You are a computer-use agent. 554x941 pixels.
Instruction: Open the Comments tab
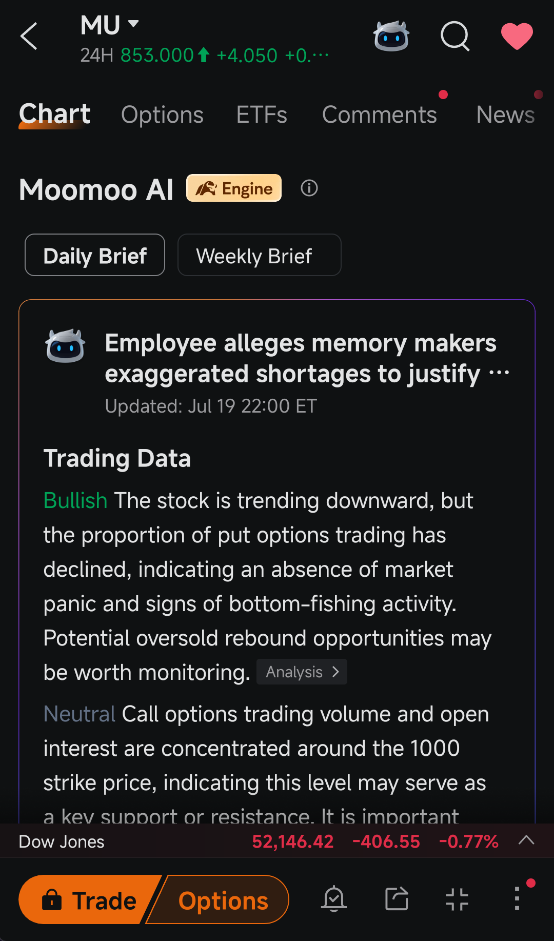coord(379,115)
